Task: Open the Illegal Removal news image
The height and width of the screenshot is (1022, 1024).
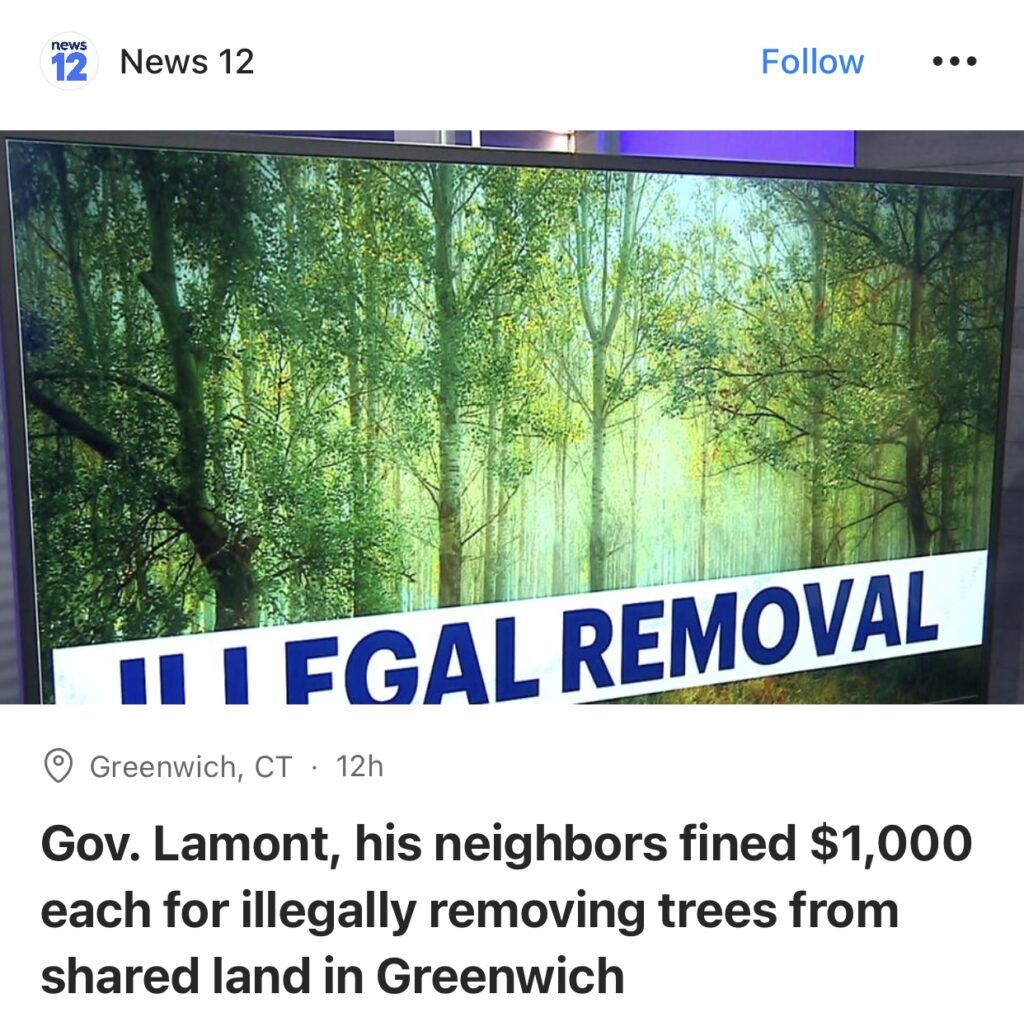Action: pyautogui.click(x=512, y=418)
